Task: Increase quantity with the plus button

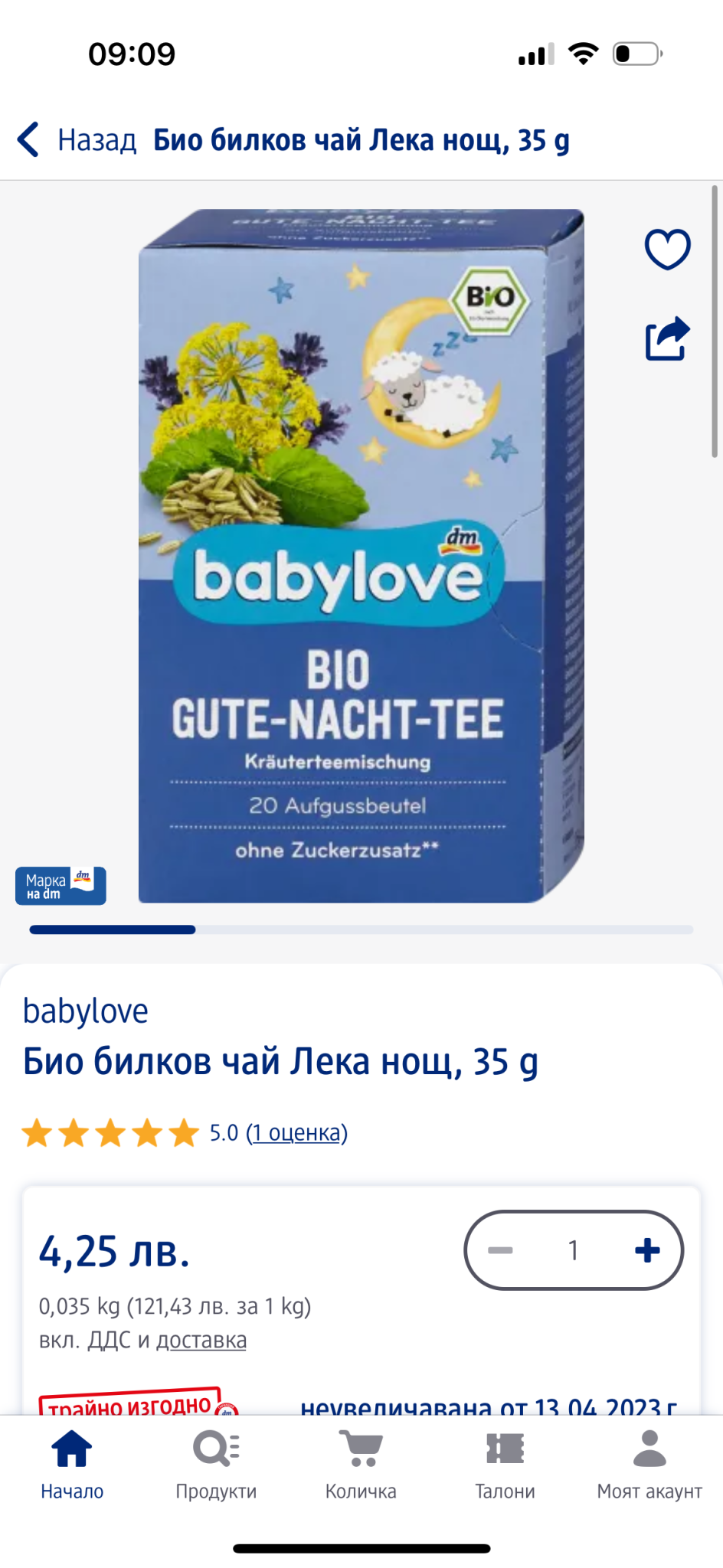Action: pyautogui.click(x=647, y=1250)
